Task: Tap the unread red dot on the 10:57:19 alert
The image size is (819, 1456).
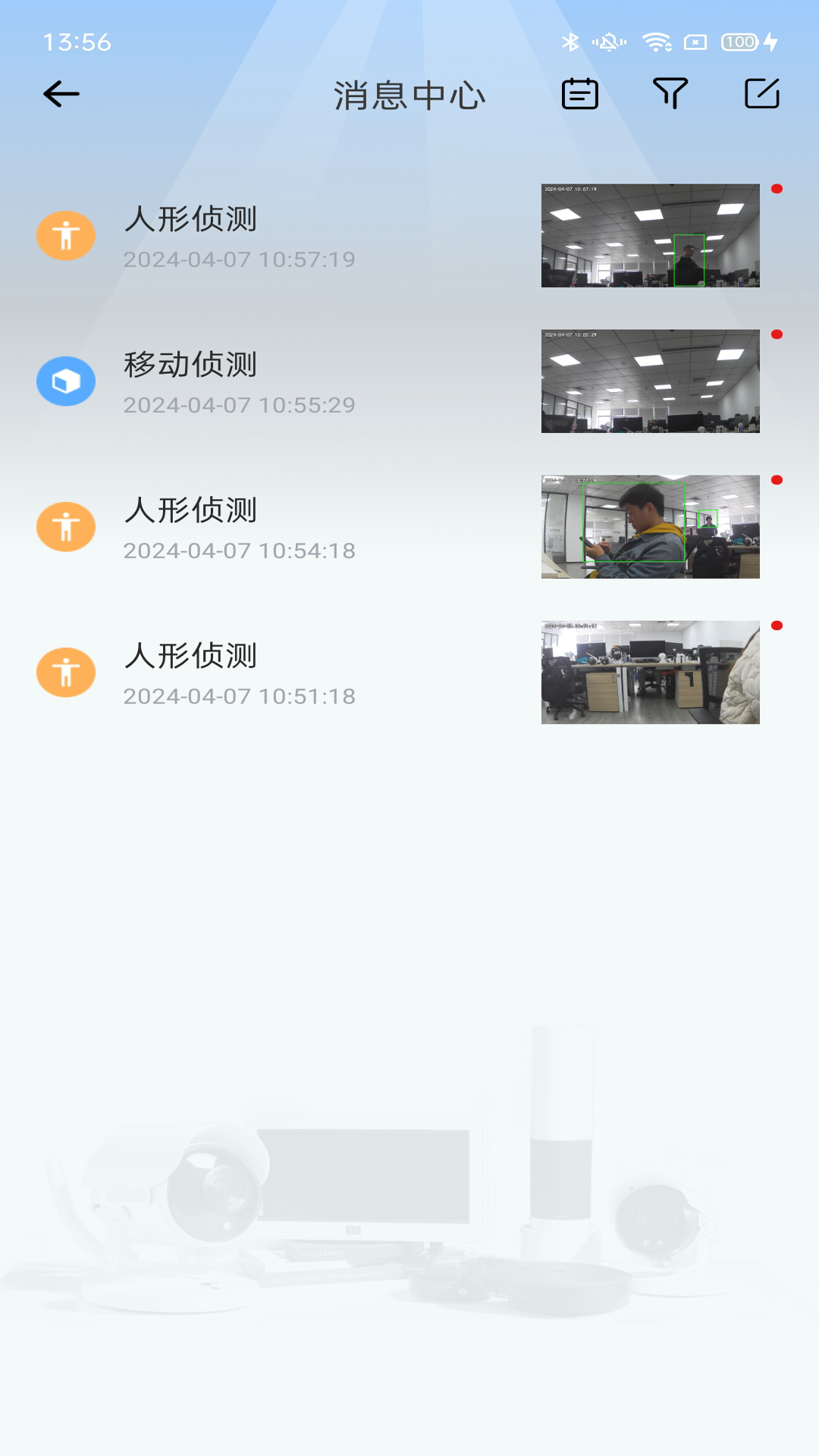Action: click(777, 188)
